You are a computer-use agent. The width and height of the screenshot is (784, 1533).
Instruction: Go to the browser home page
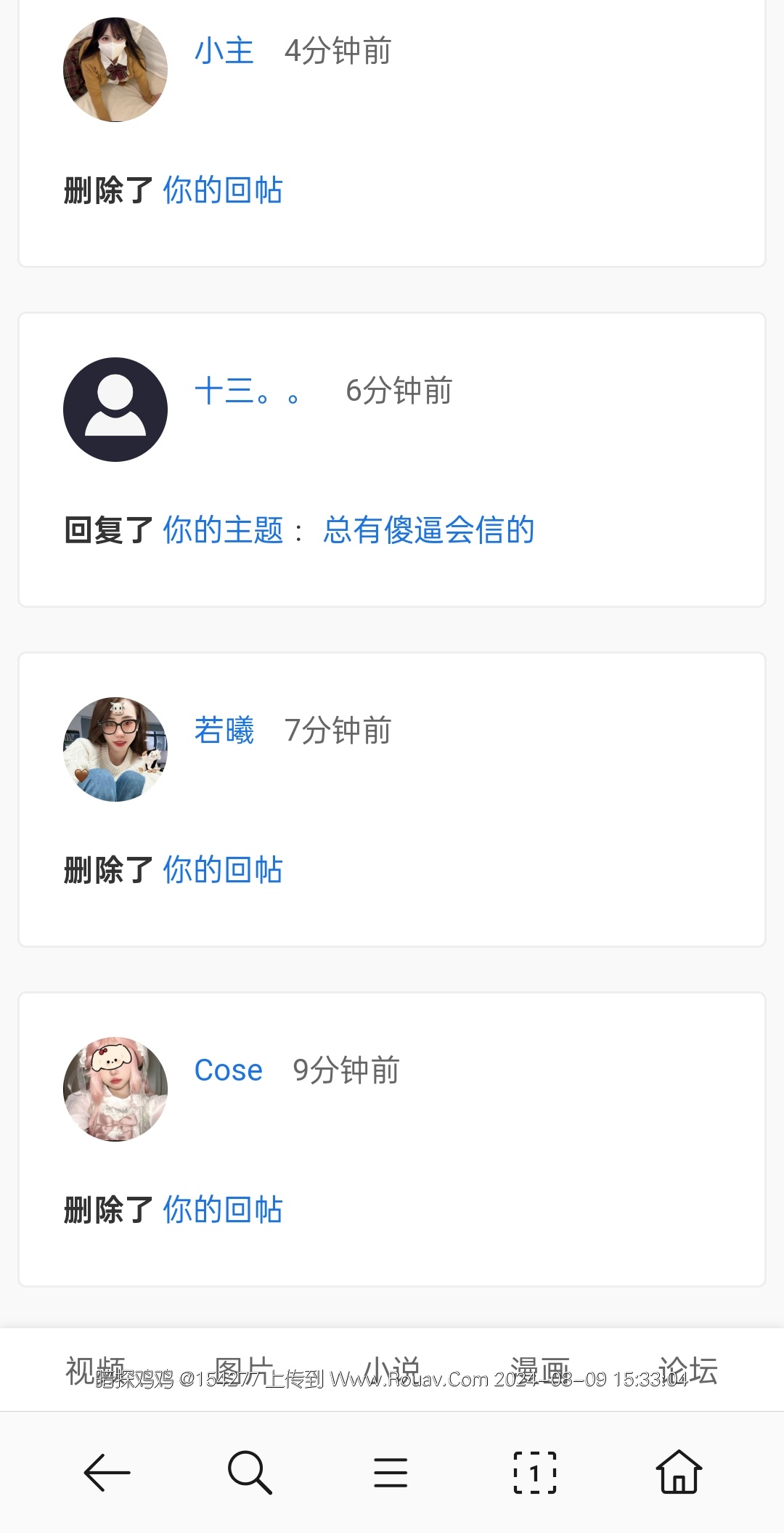pyautogui.click(x=679, y=1473)
